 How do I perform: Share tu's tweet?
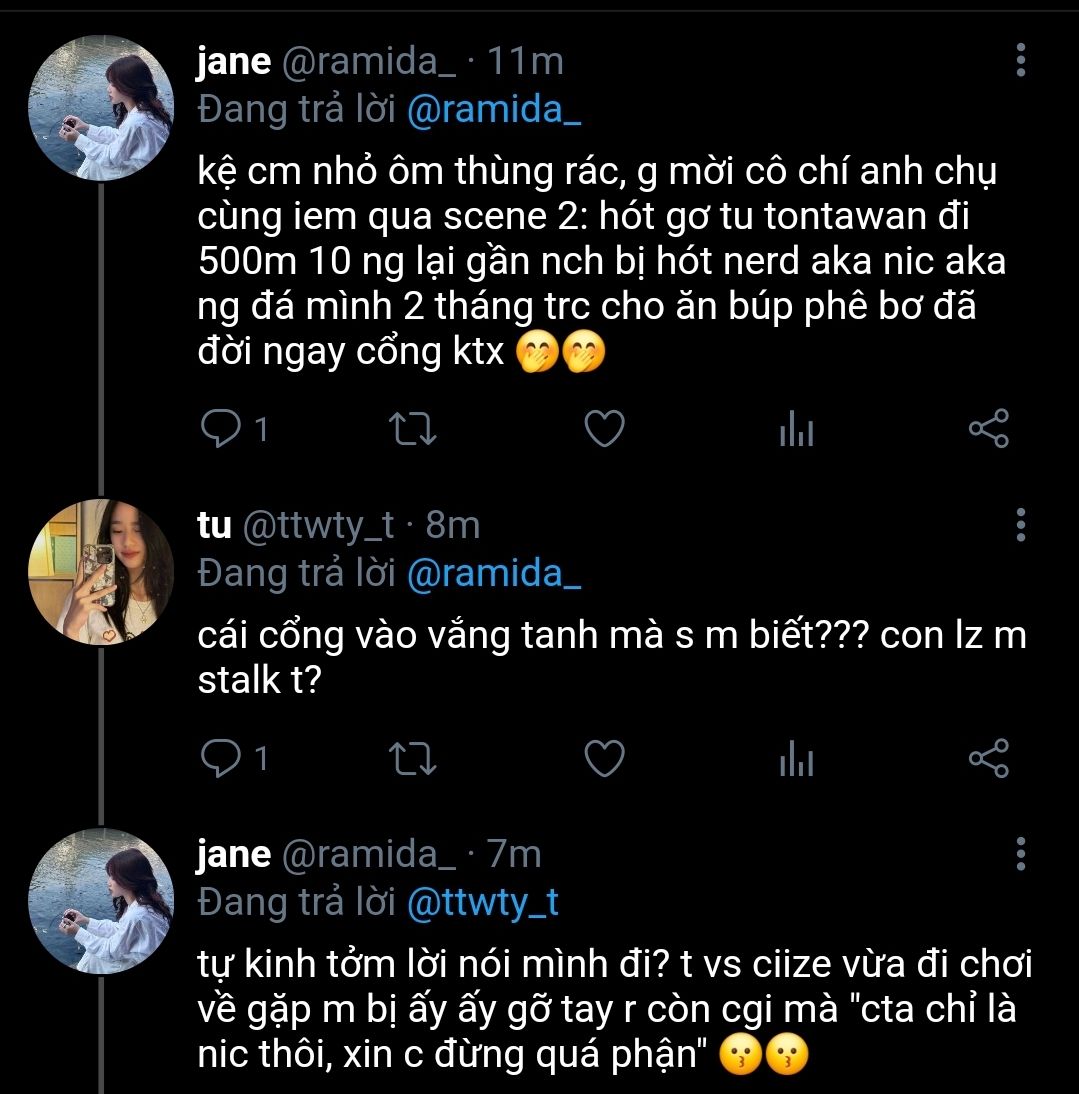coord(989,760)
